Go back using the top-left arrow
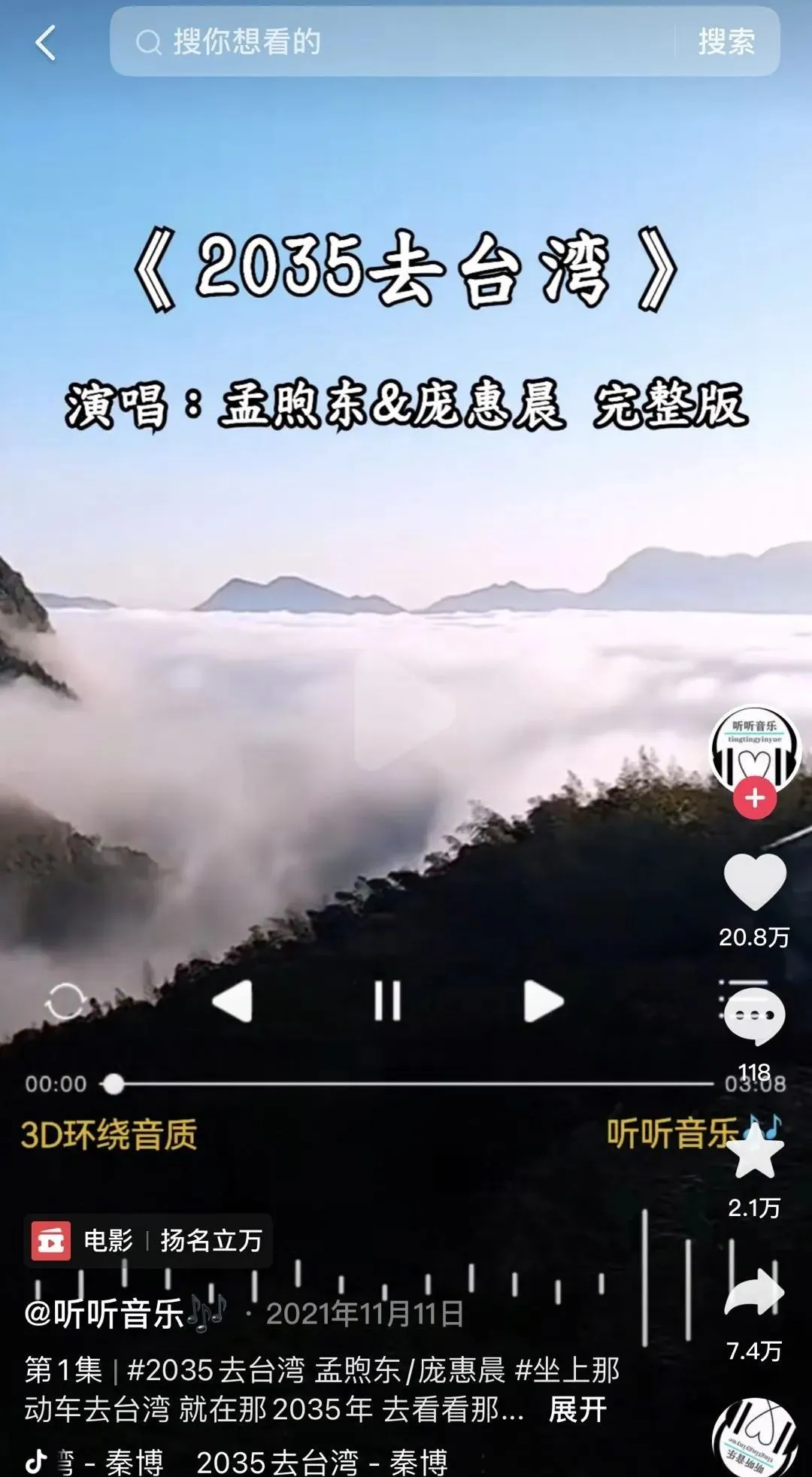Screen dimensions: 812x1477 pyautogui.click(x=45, y=42)
